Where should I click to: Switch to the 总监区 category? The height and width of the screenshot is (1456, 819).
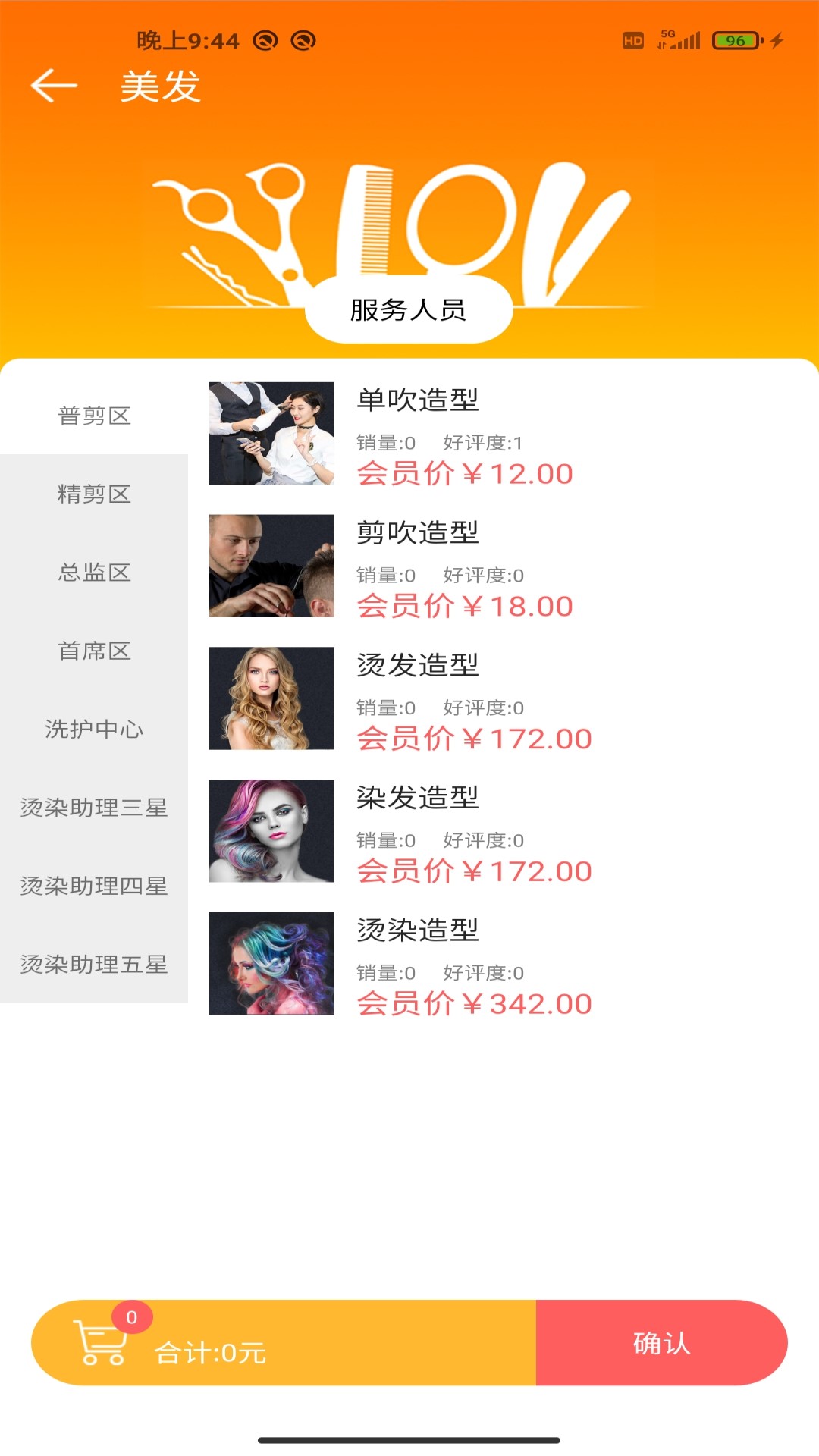pyautogui.click(x=94, y=572)
